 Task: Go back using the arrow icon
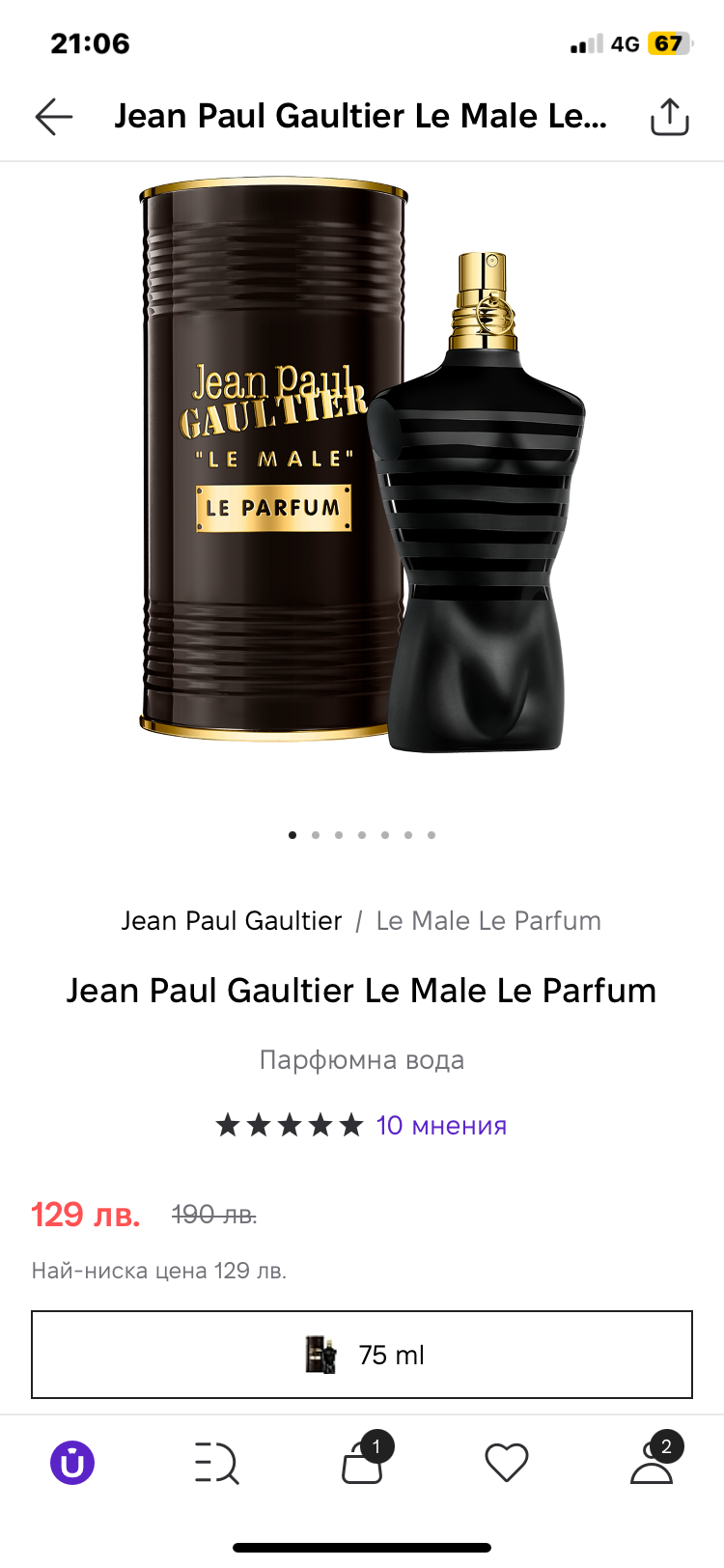[x=54, y=117]
